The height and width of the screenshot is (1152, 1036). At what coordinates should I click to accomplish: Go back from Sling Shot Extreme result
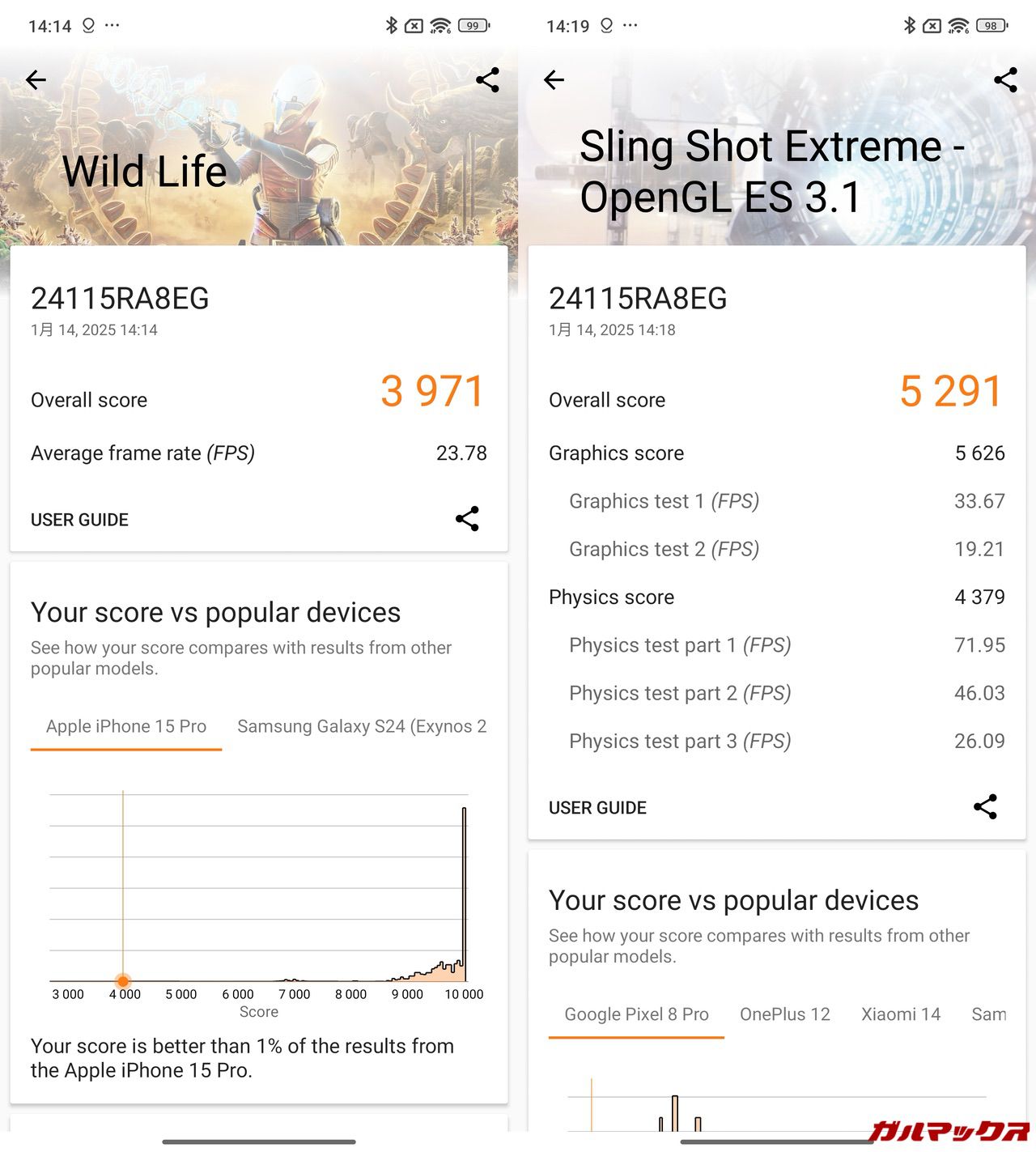(554, 79)
